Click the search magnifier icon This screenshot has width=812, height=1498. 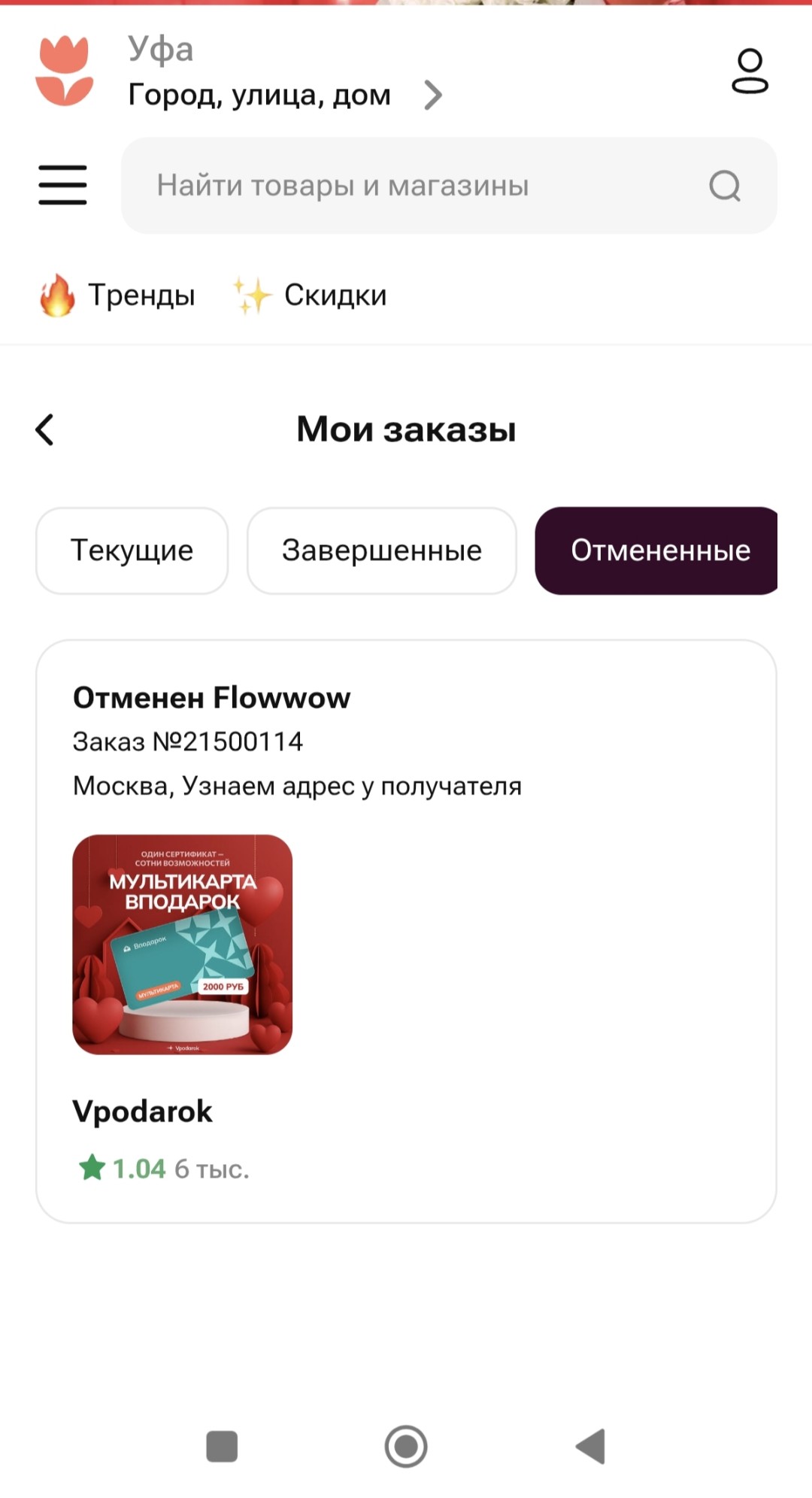pyautogui.click(x=723, y=185)
